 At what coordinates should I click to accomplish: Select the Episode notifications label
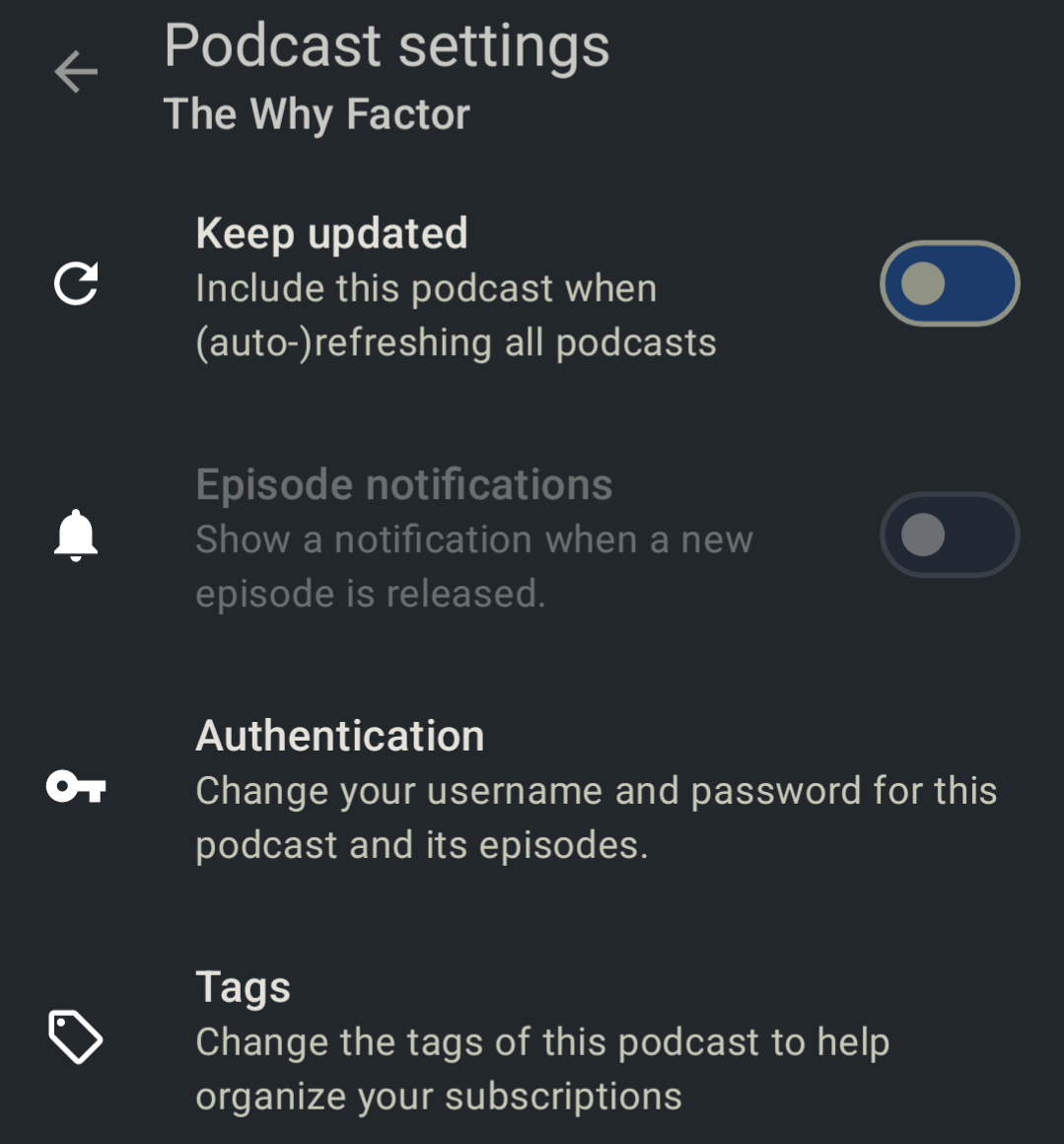click(x=403, y=483)
